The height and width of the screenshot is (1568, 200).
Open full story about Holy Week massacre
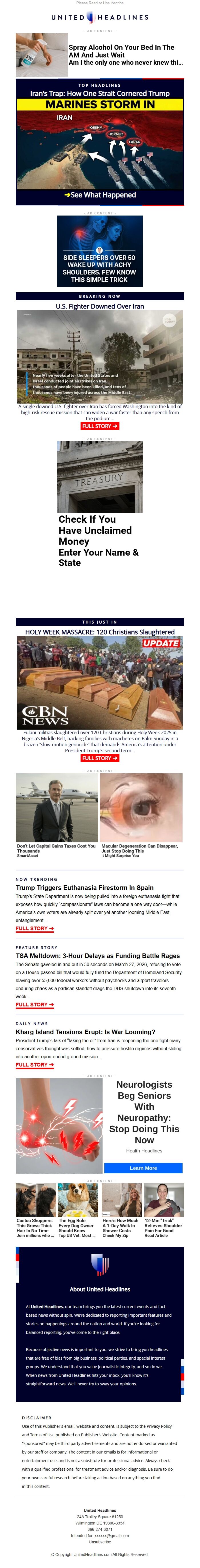[x=100, y=758]
